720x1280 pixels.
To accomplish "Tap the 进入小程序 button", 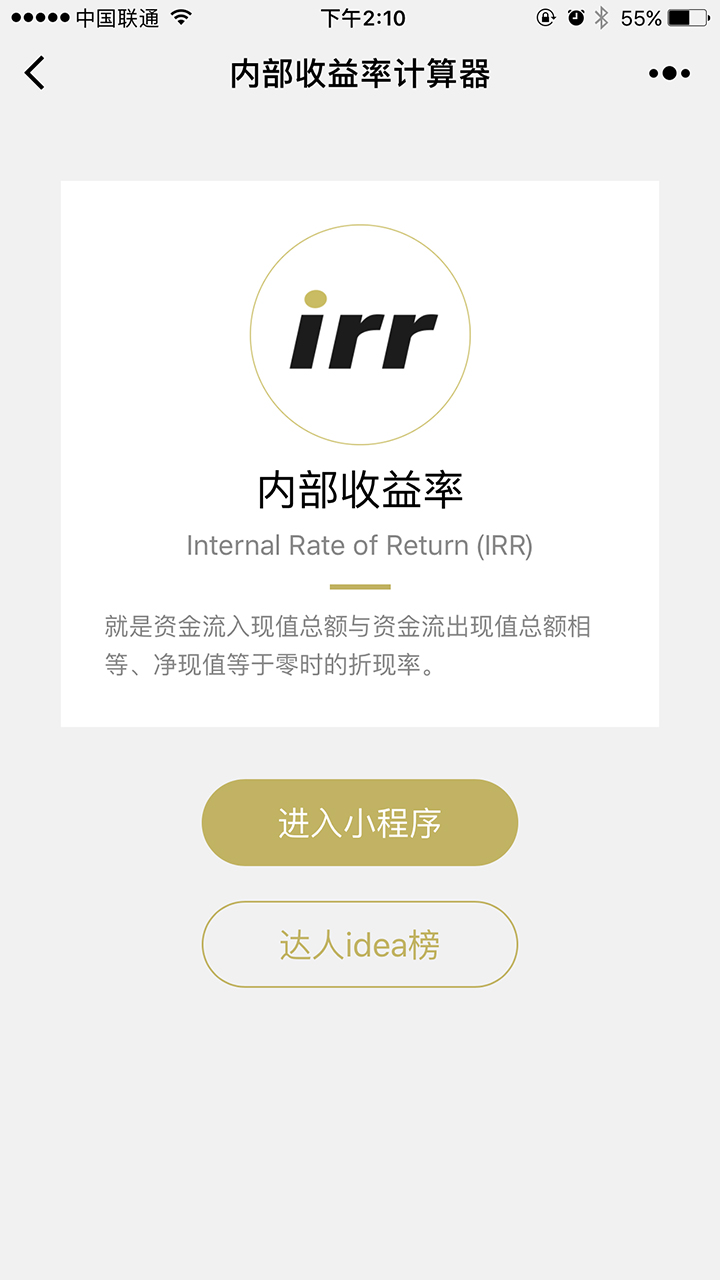I will (x=360, y=823).
